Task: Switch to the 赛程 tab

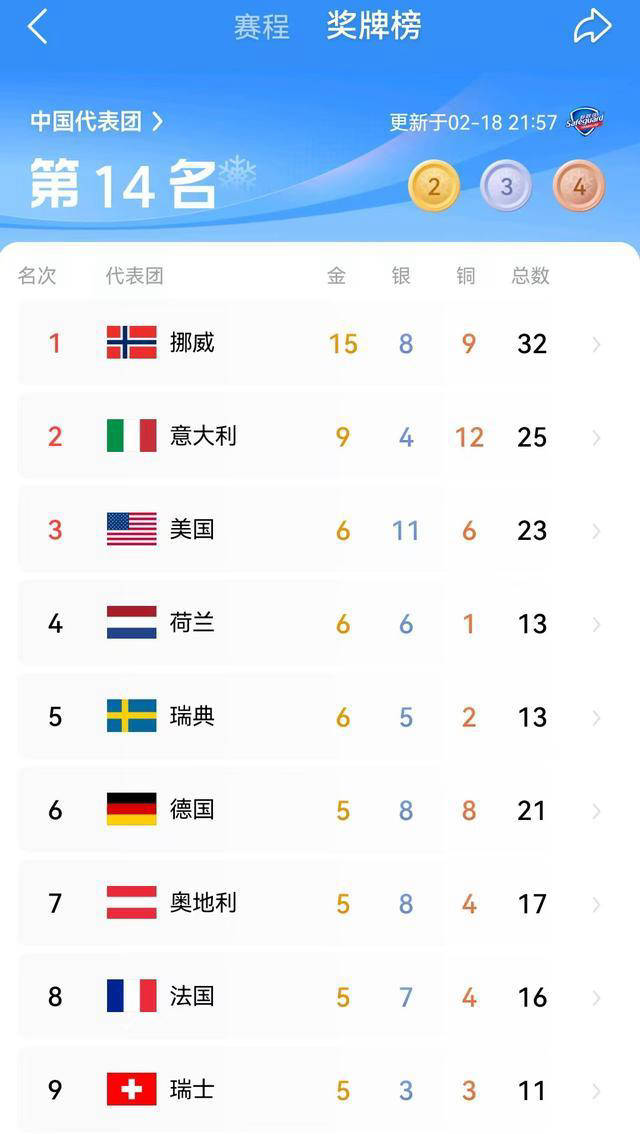Action: coord(261,27)
